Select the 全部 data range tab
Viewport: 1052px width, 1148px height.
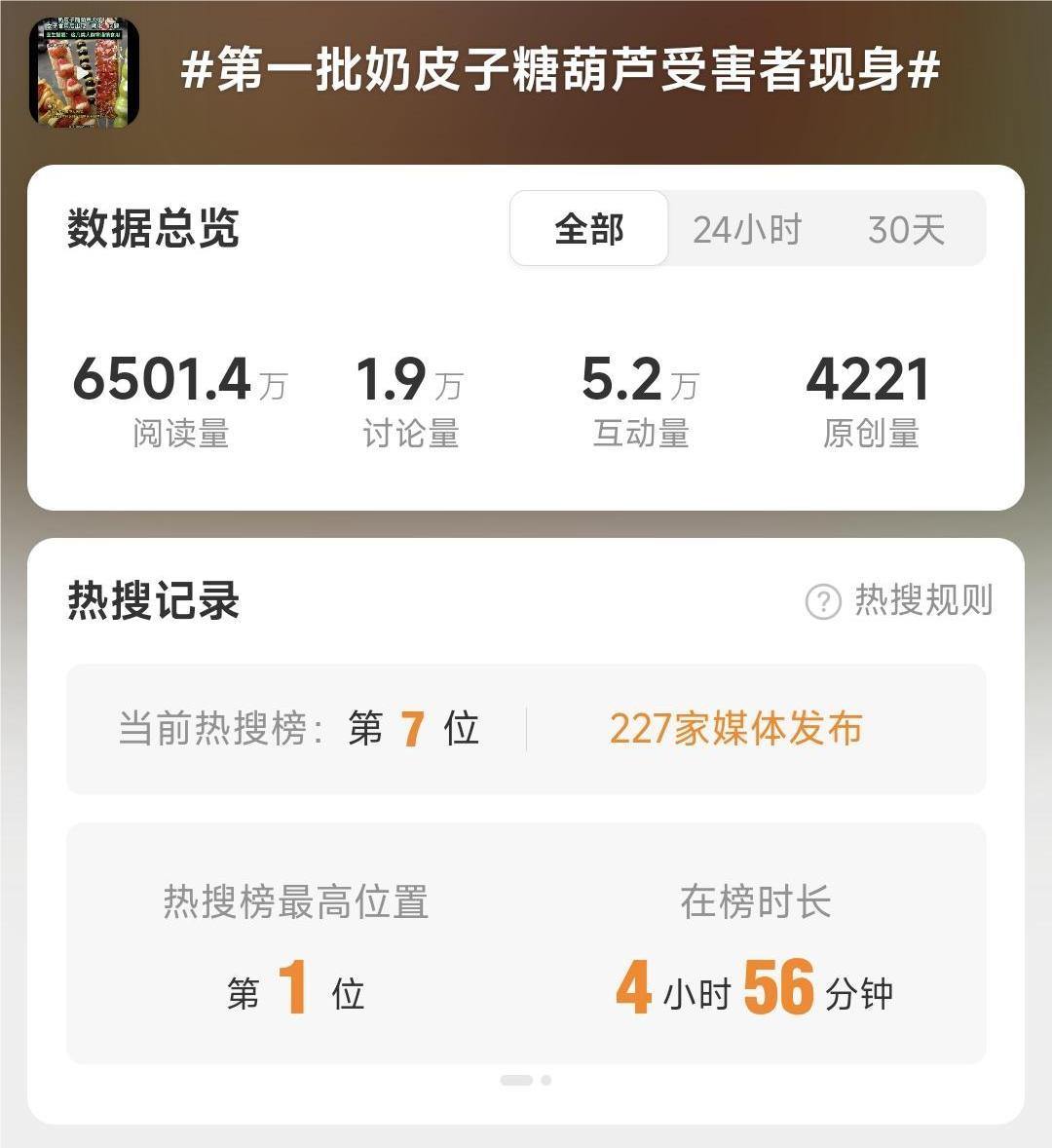[589, 229]
